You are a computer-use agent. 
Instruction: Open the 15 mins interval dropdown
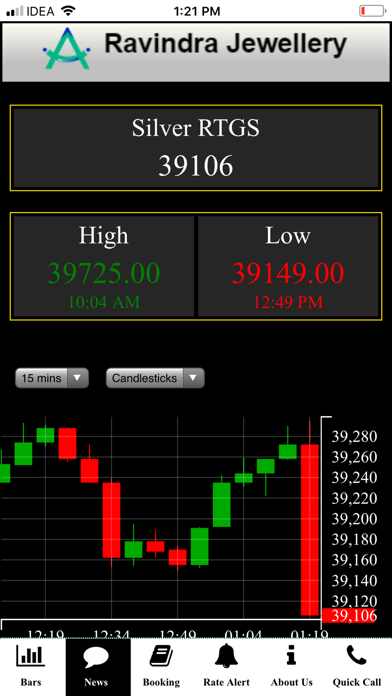[52, 378]
